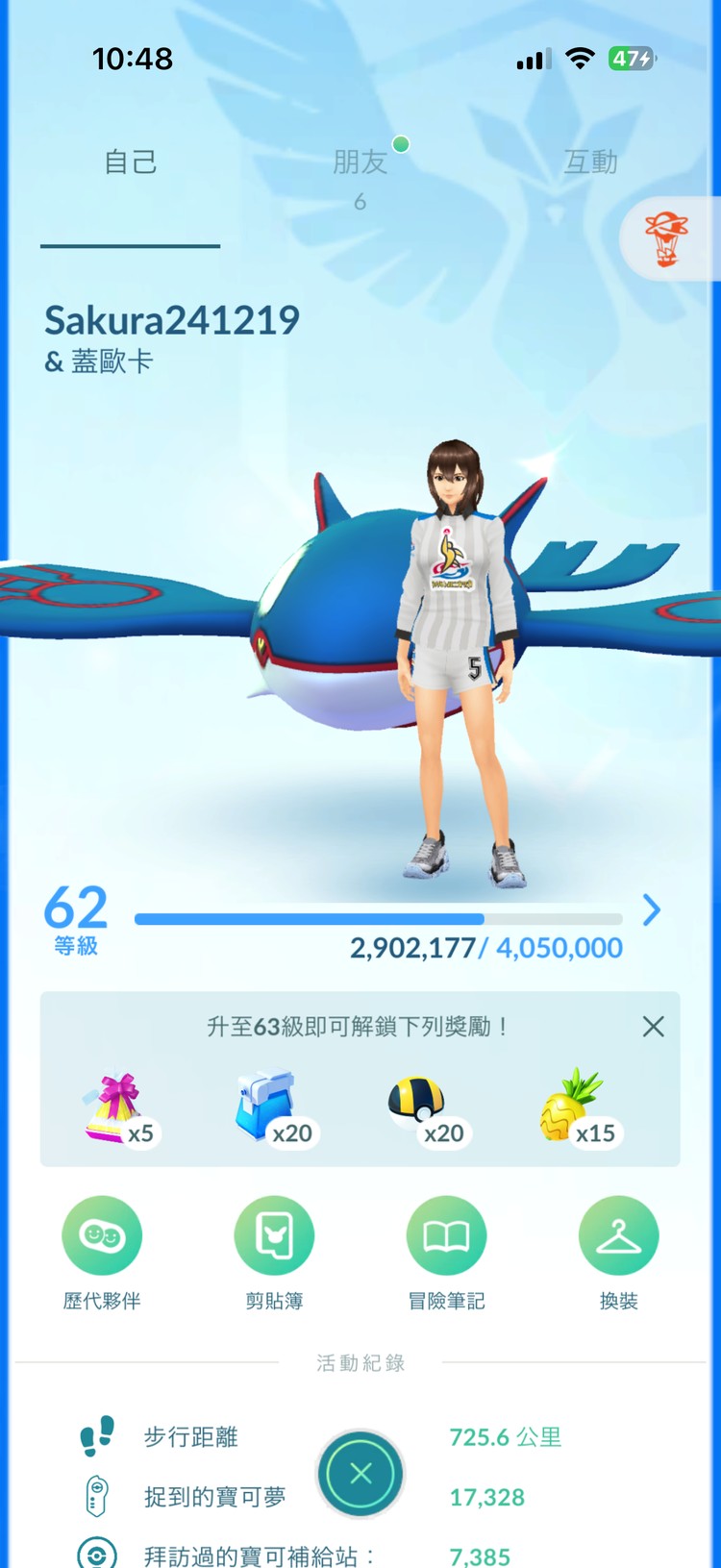Image resolution: width=721 pixels, height=1568 pixels.
Task: Close the profile with the round X button
Action: point(360,1474)
